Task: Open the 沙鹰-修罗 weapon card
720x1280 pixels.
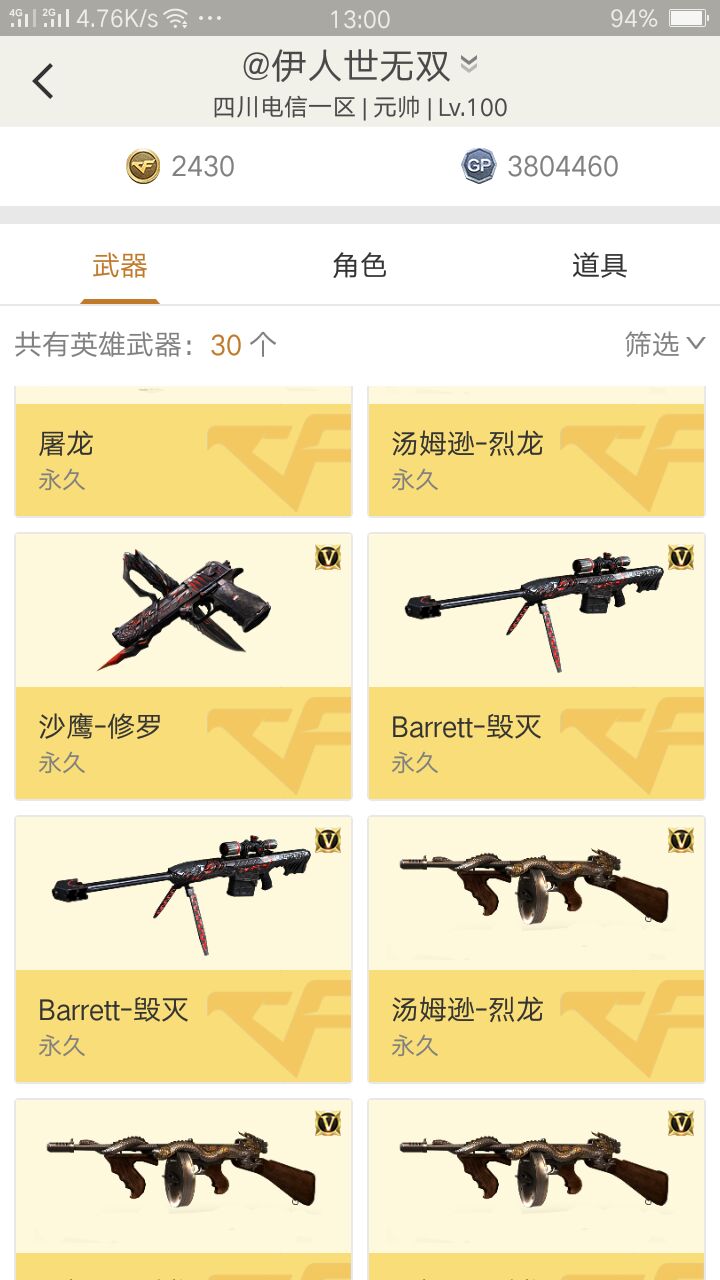Action: pos(183,665)
